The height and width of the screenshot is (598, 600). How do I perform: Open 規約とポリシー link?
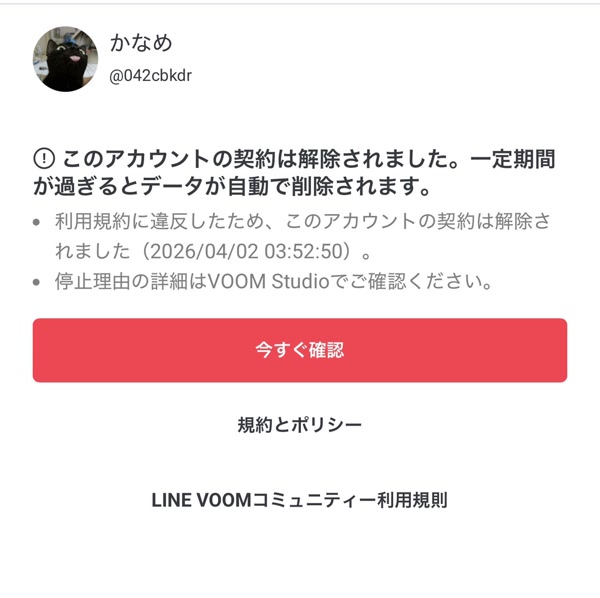click(299, 425)
